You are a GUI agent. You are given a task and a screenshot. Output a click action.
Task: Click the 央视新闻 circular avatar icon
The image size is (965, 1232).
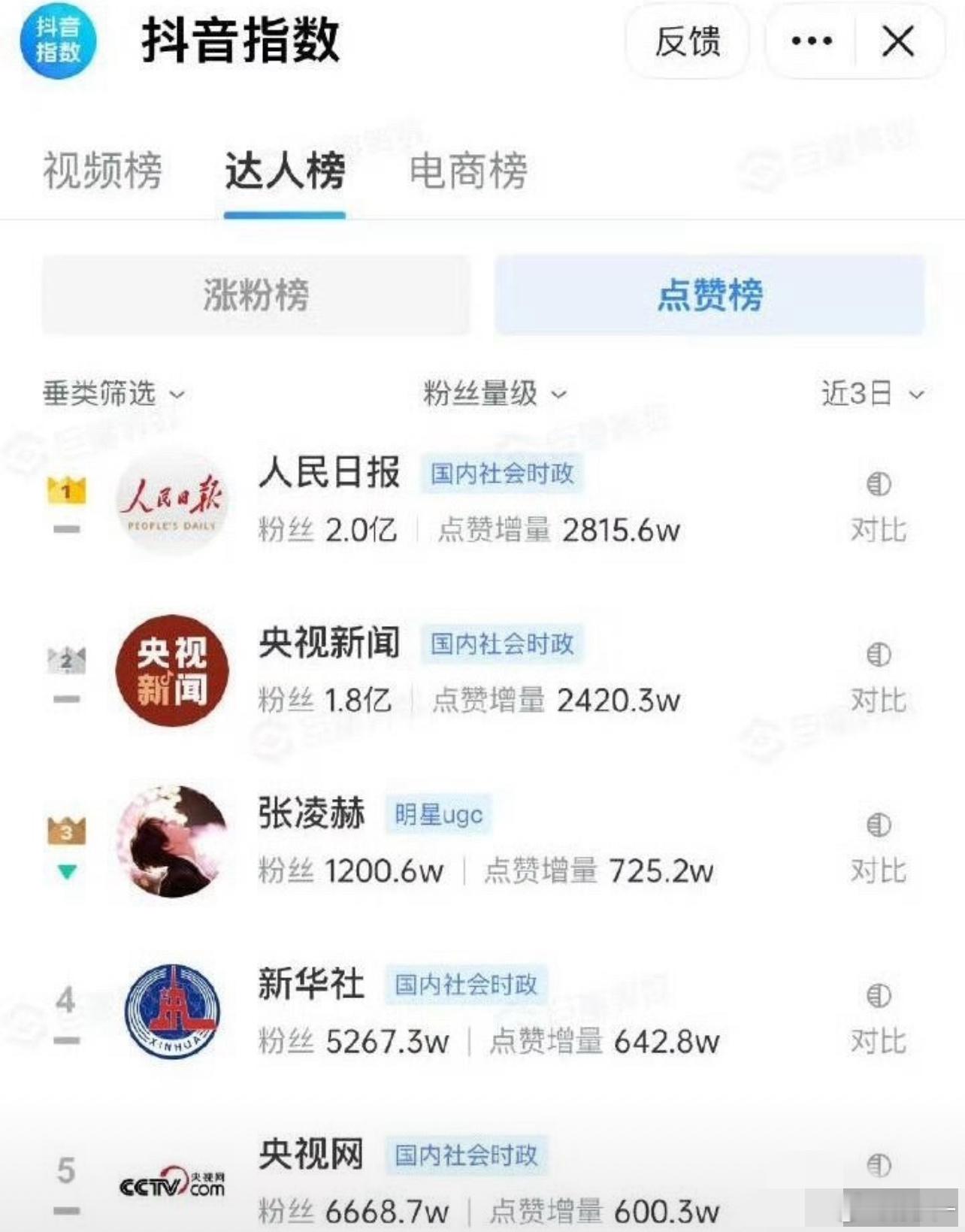pos(173,671)
